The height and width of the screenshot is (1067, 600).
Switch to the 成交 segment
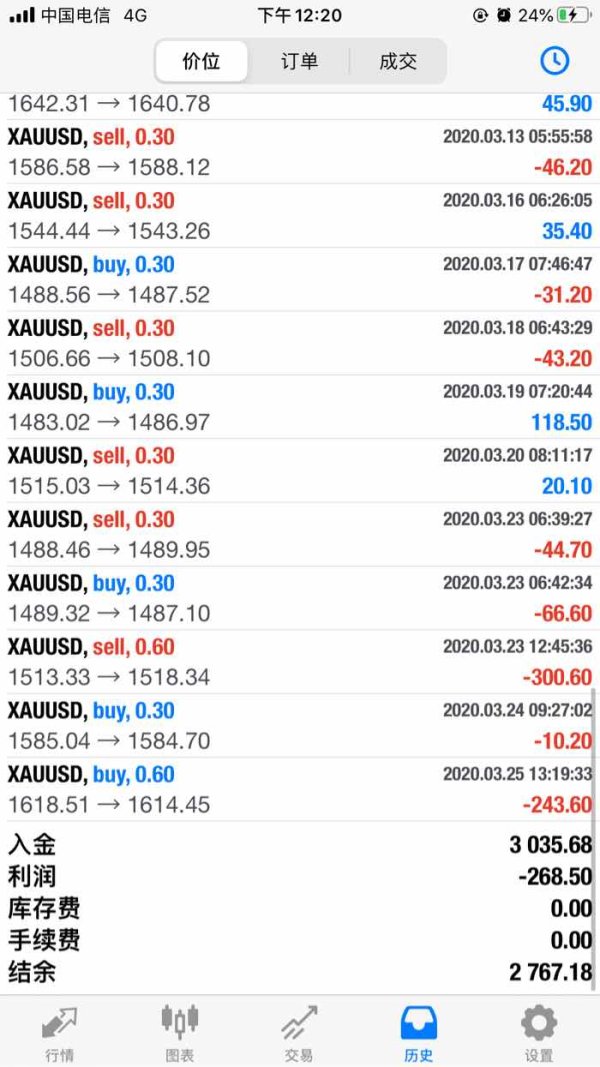coord(398,61)
